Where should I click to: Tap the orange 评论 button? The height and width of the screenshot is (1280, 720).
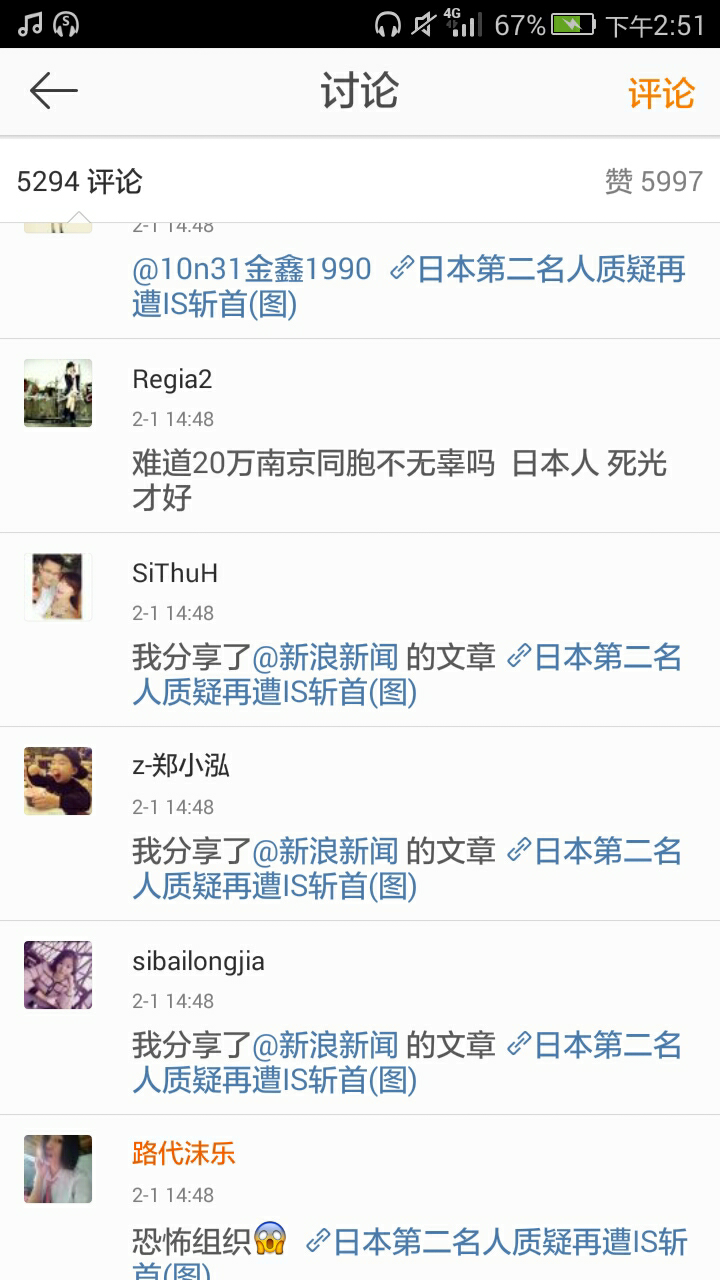[x=661, y=93]
